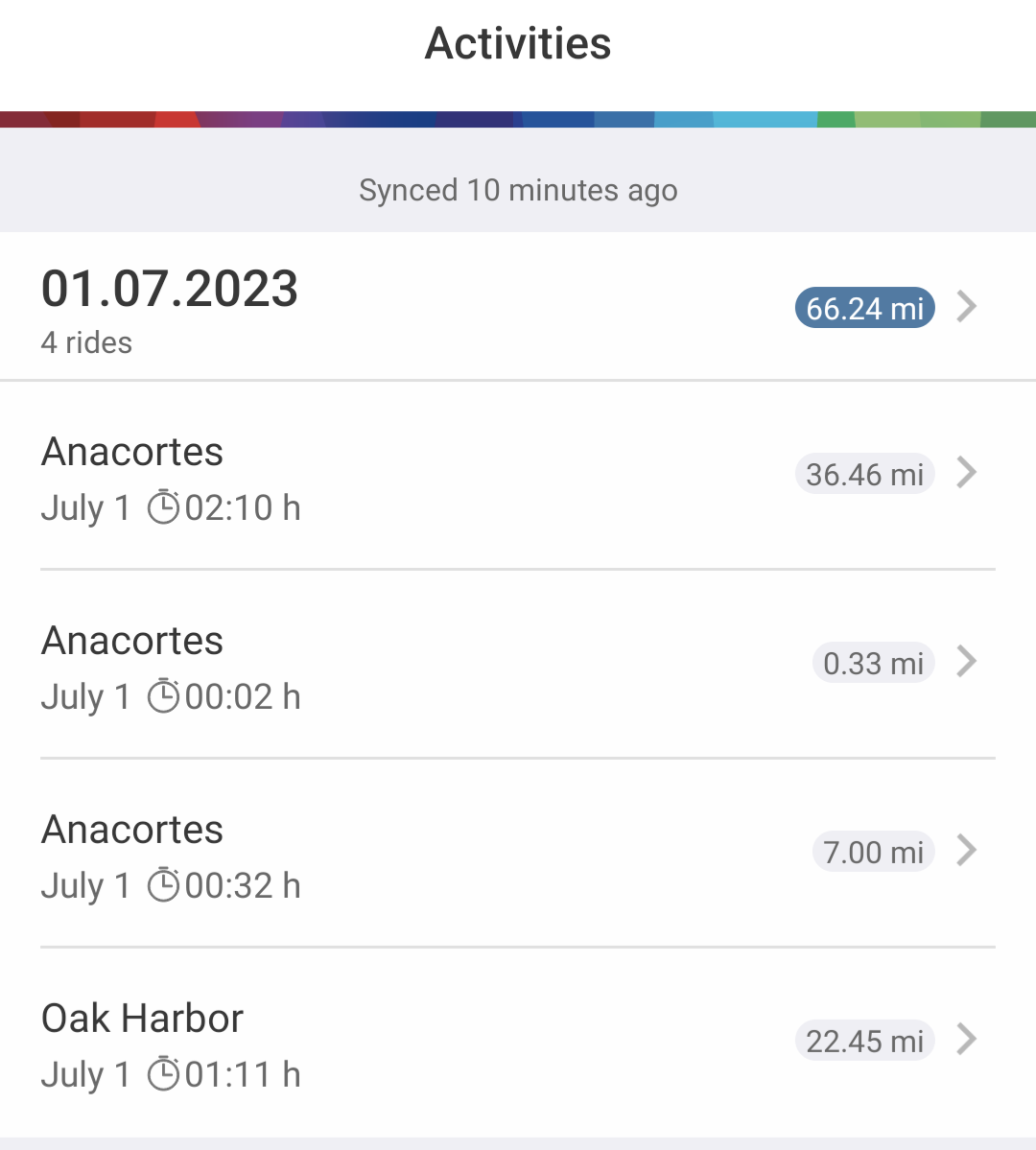Open the 01.07.2023 day summary
The width and height of the screenshot is (1036, 1150).
click(518, 307)
